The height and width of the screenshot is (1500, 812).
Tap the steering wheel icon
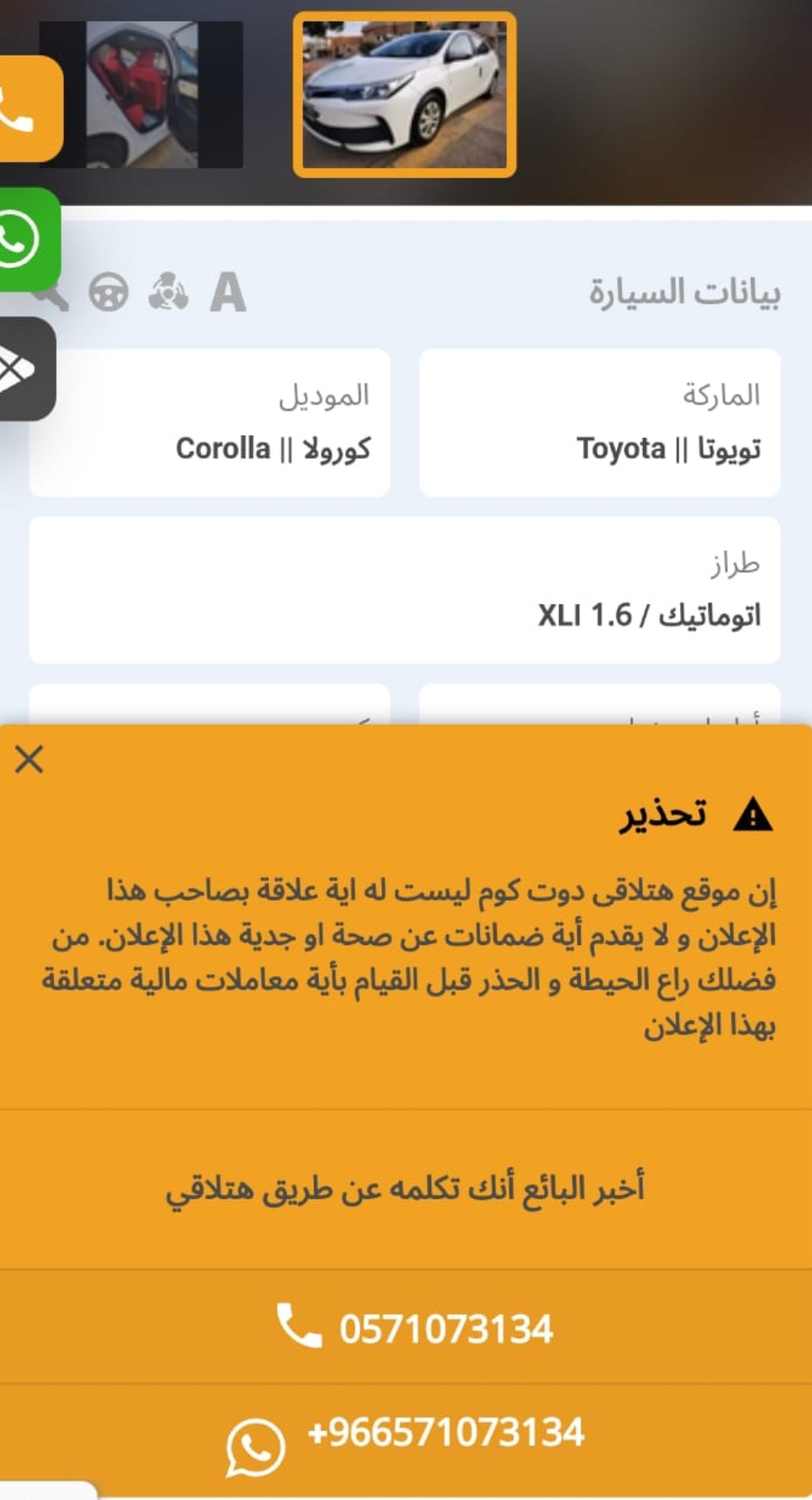(109, 292)
